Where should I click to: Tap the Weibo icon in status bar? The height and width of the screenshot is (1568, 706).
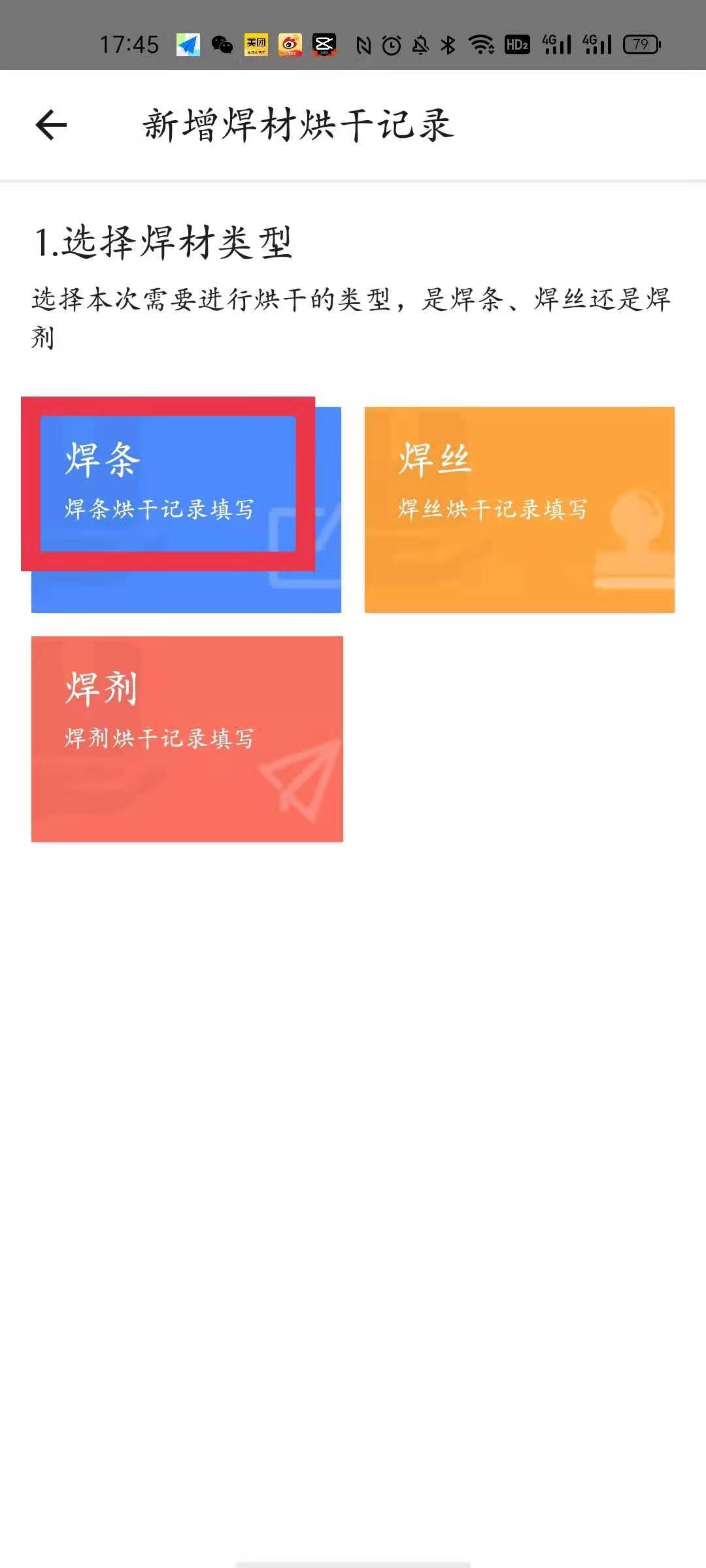[x=290, y=44]
